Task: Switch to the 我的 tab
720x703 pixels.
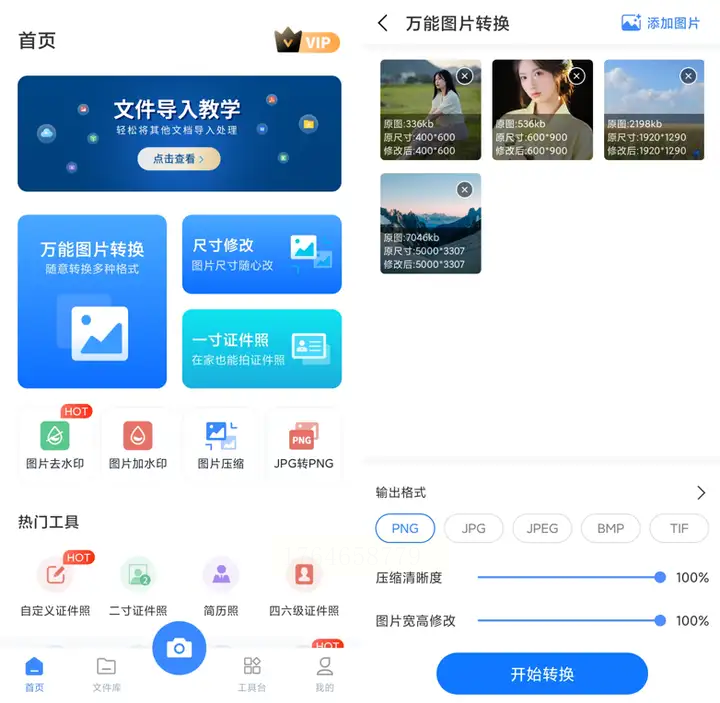Action: (x=325, y=674)
